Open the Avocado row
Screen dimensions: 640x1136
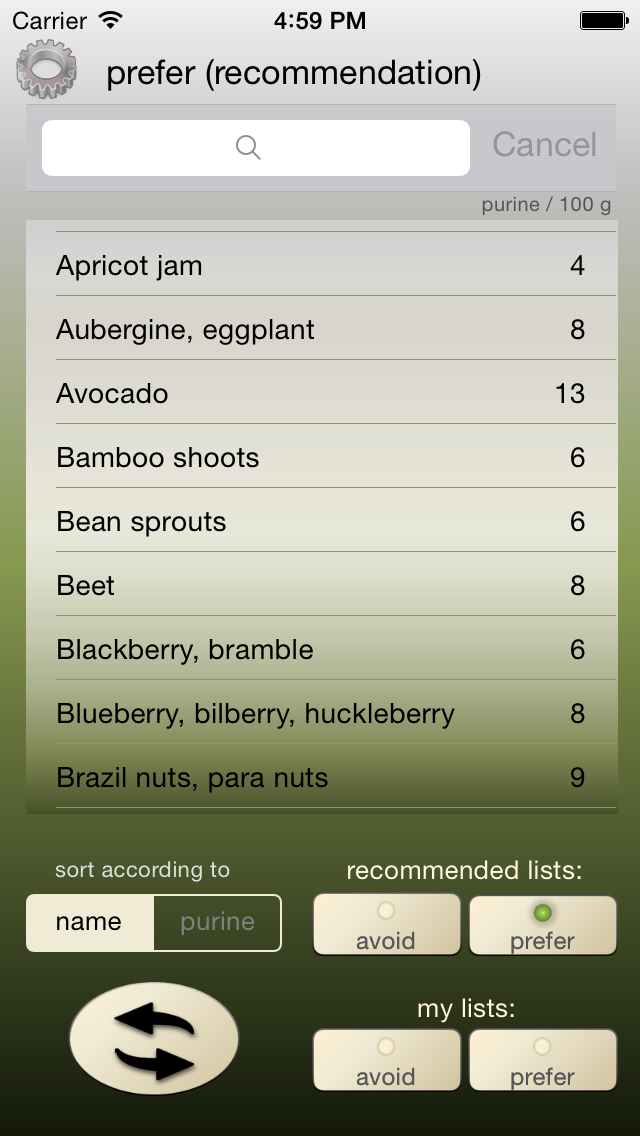(x=321, y=393)
